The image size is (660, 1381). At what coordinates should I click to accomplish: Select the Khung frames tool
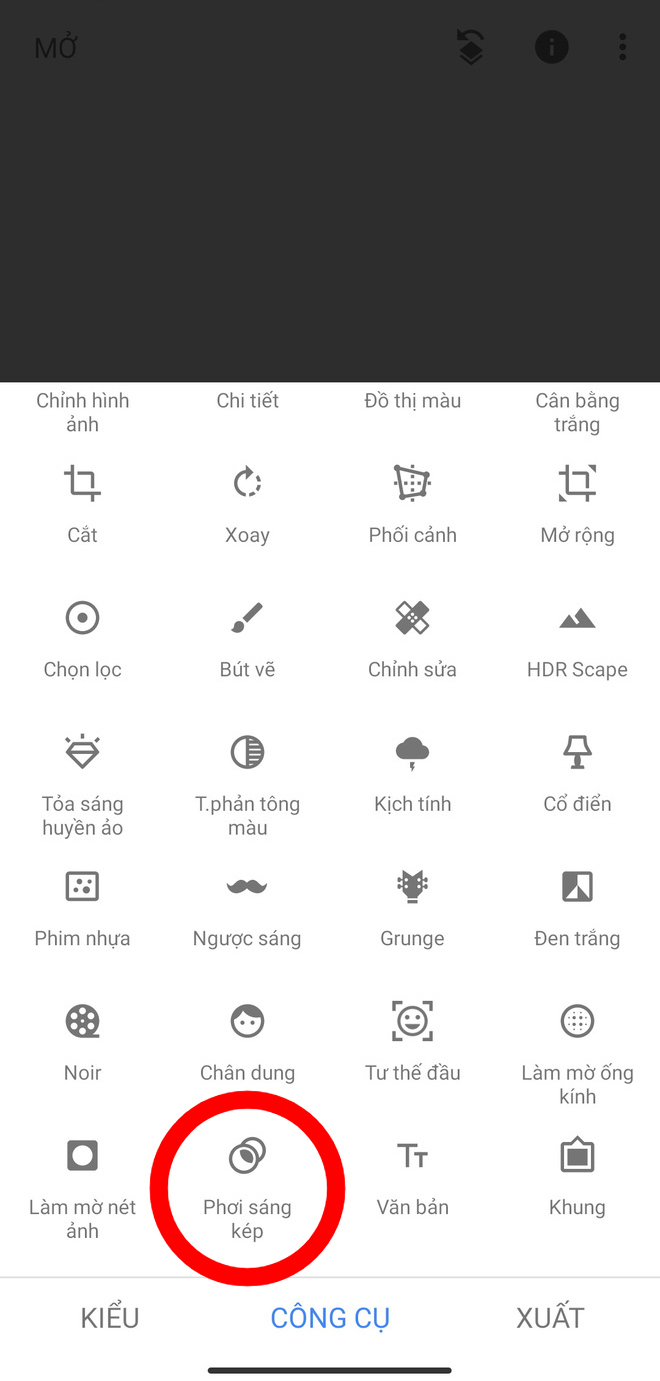tap(577, 1175)
